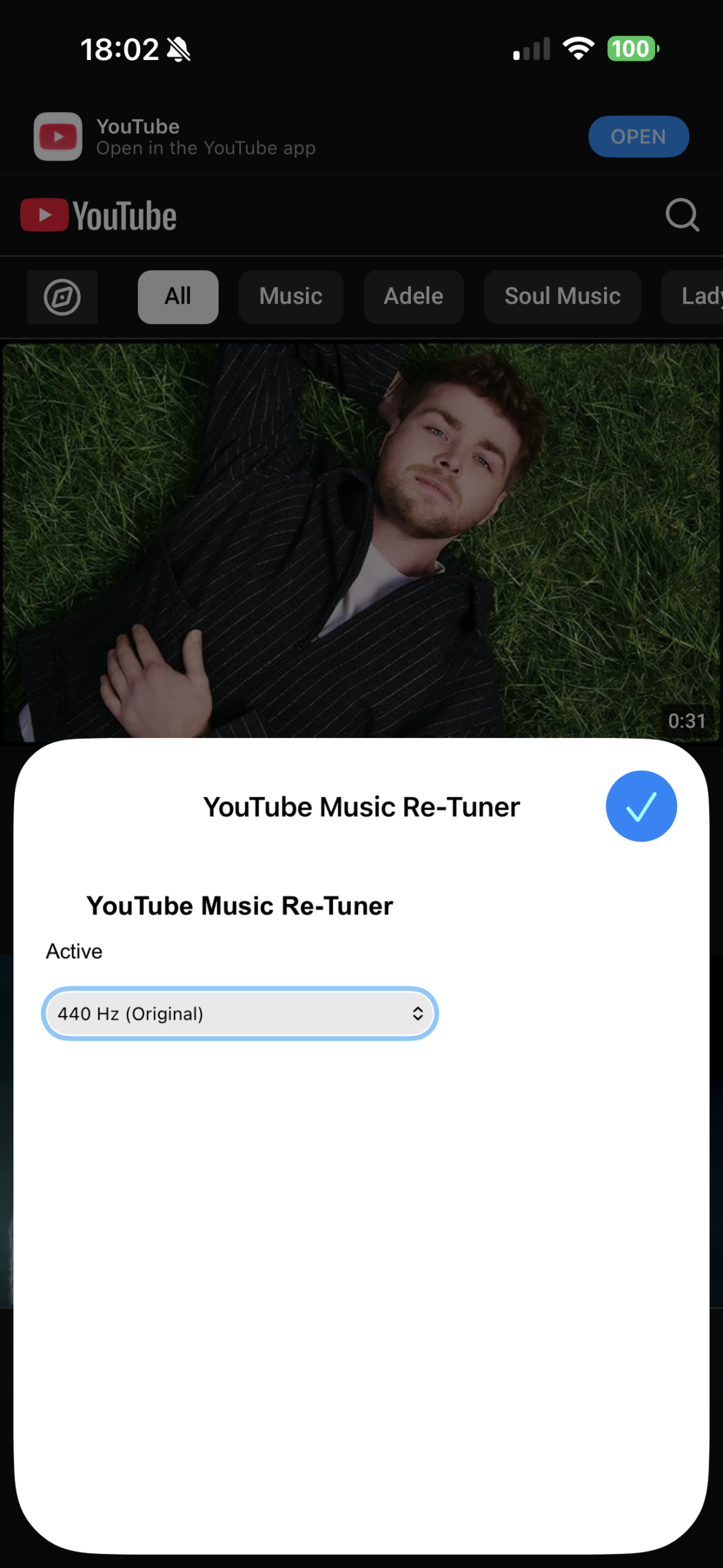Open the Explore compass chip
Viewport: 723px width, 1568px height.
click(x=62, y=297)
